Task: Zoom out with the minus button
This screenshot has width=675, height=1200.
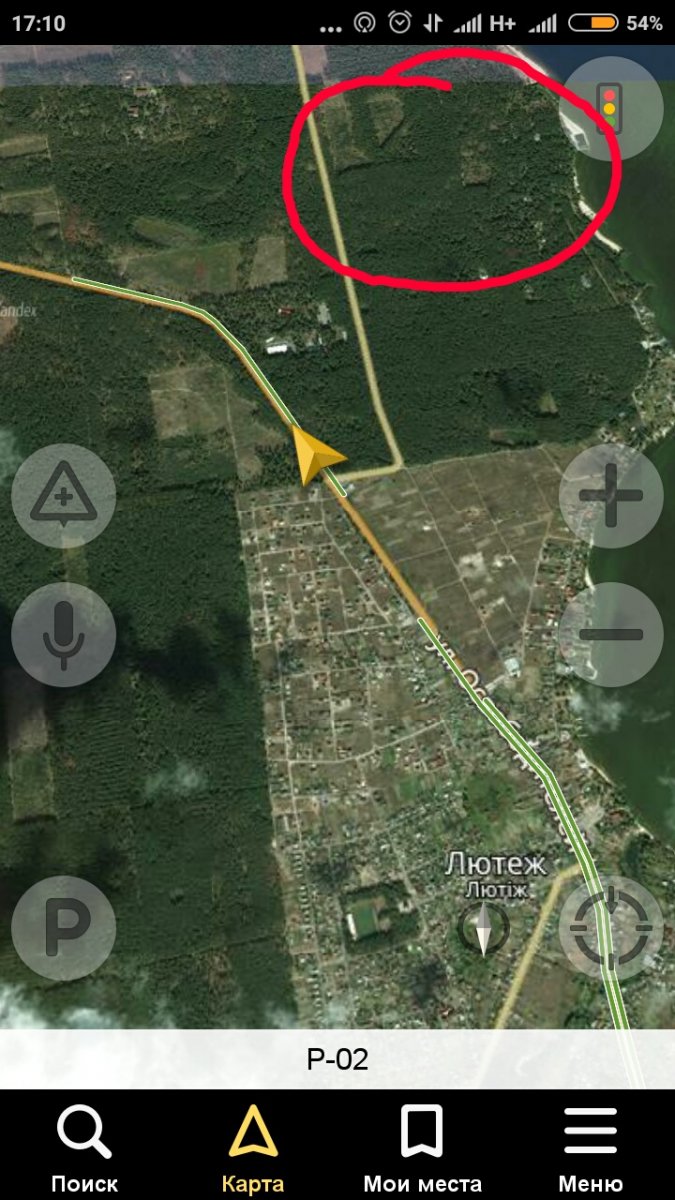Action: point(610,634)
